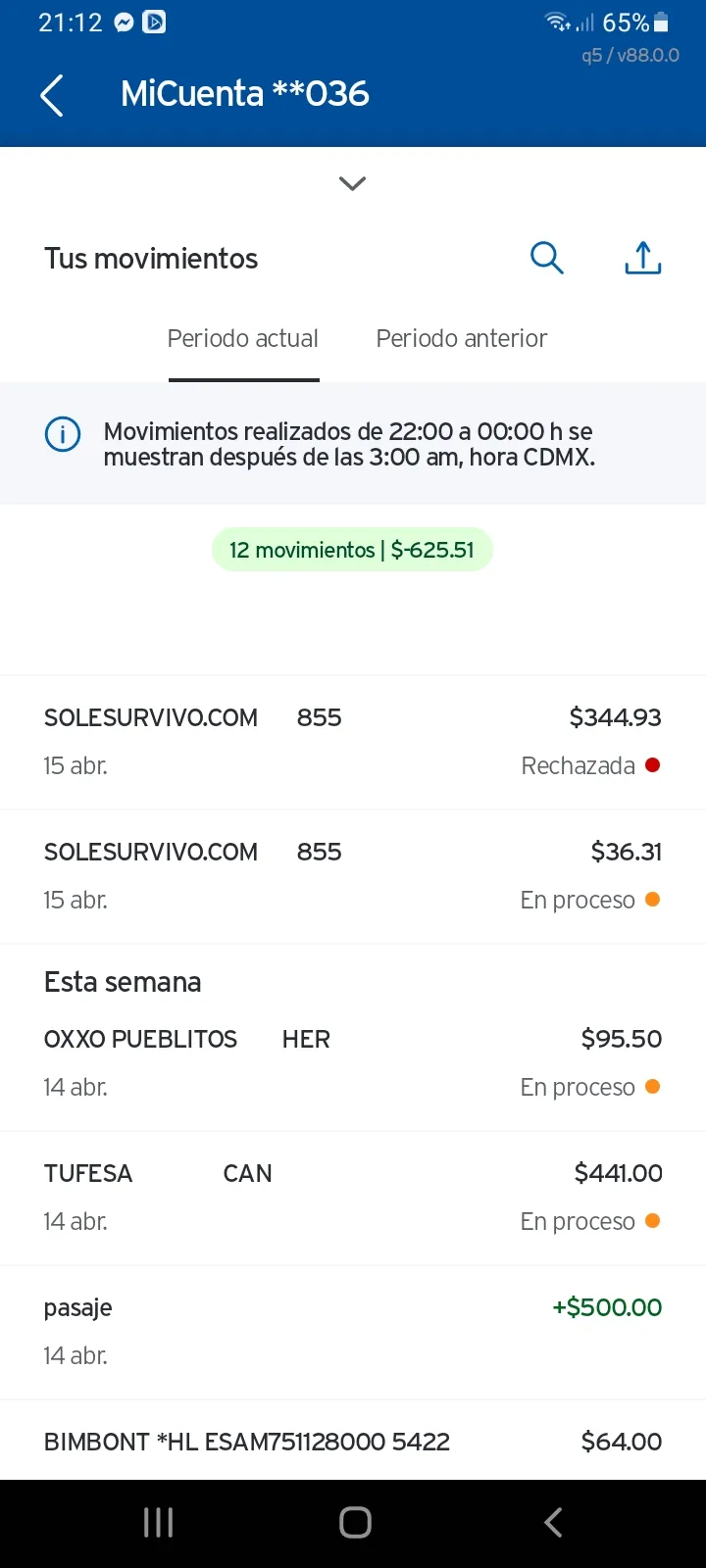
Task: Export the movements list
Action: coord(643,258)
